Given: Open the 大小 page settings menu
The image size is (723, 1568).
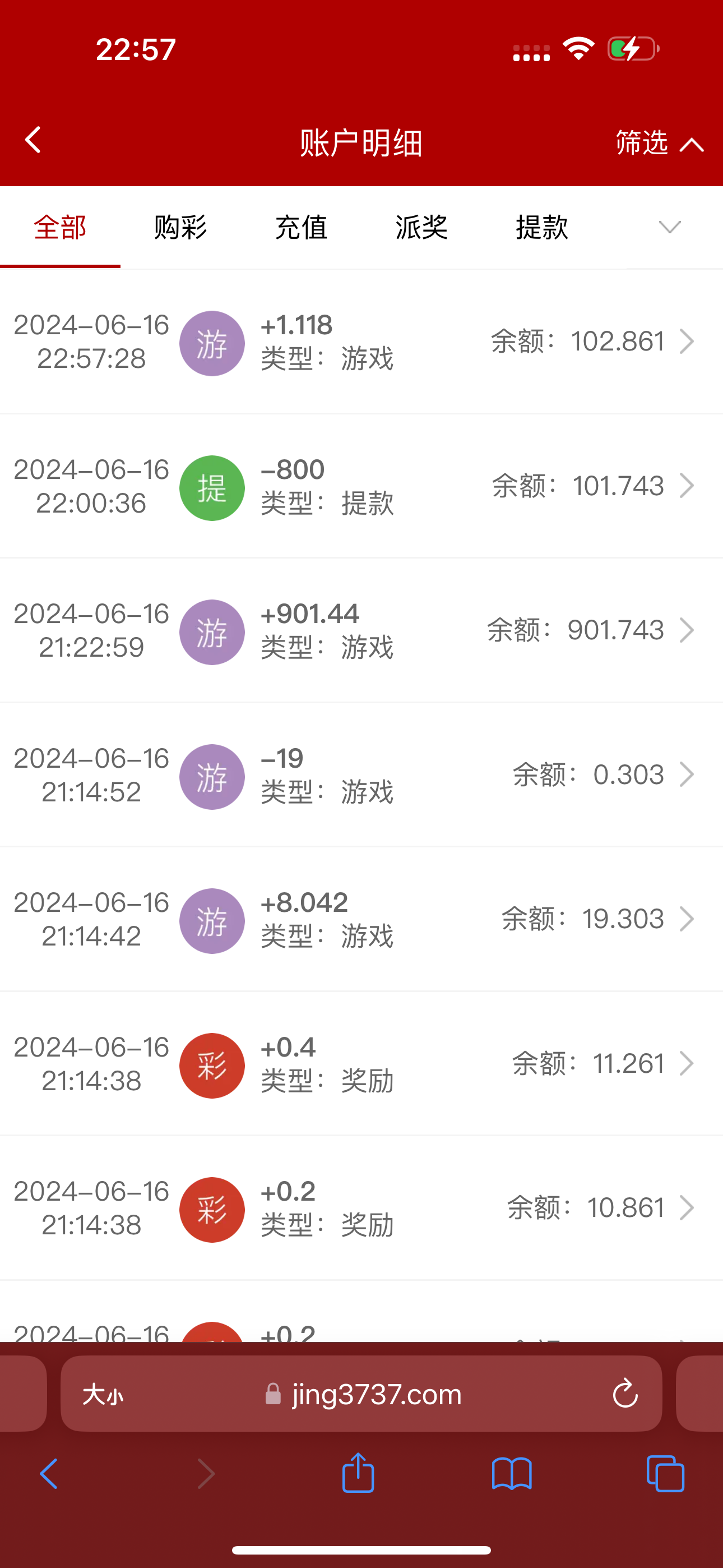Looking at the screenshot, I should [103, 1394].
